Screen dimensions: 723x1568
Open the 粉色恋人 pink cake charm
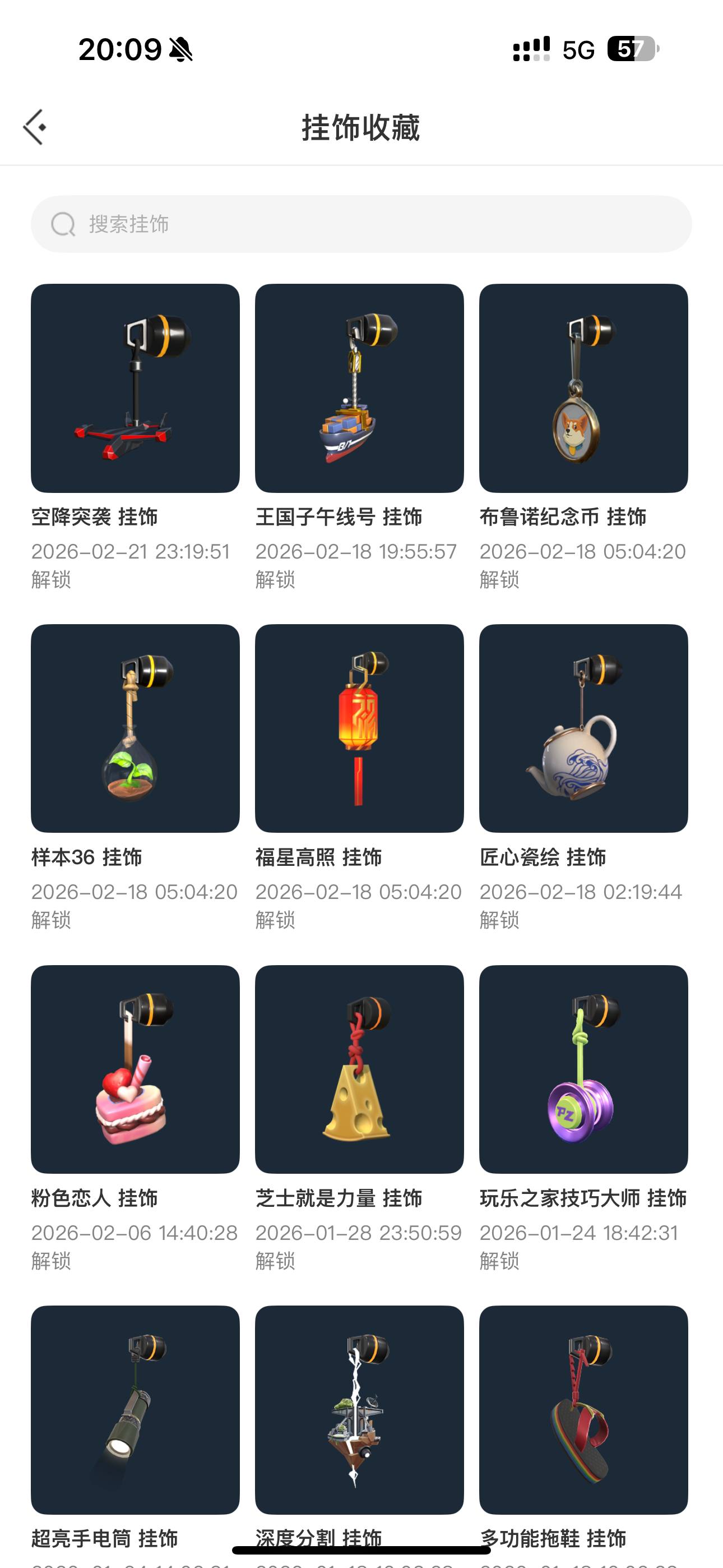click(x=135, y=1070)
